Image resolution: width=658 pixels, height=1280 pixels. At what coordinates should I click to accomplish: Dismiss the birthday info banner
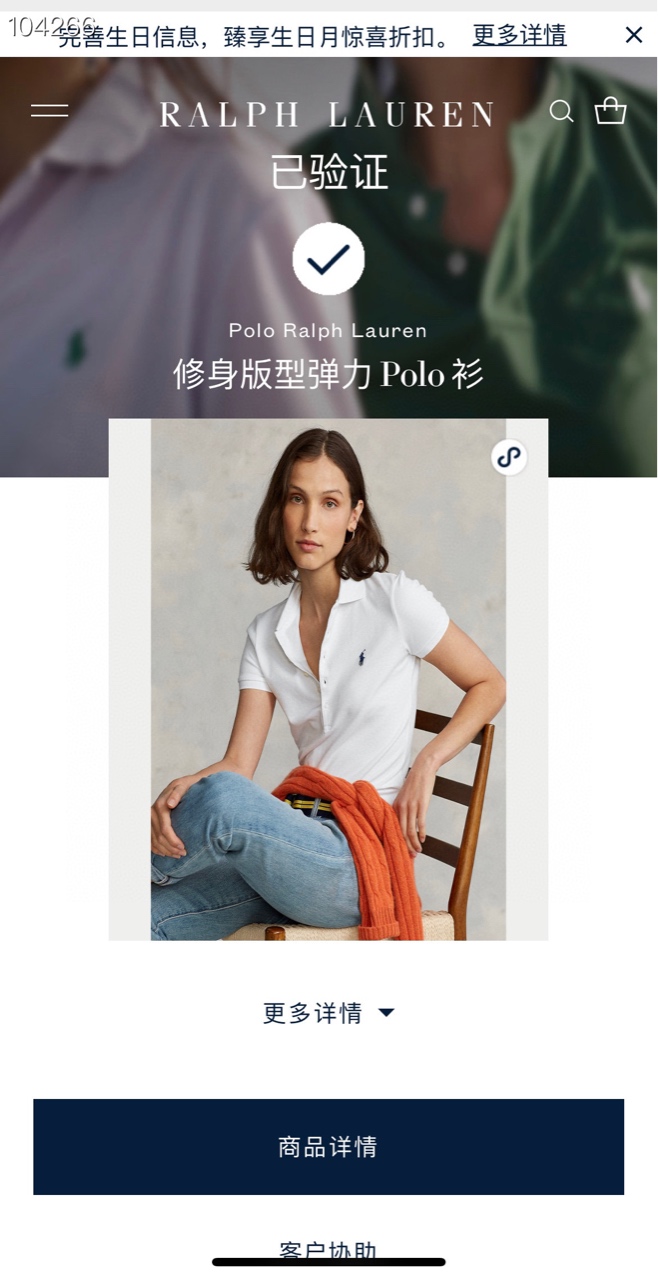[x=634, y=35]
